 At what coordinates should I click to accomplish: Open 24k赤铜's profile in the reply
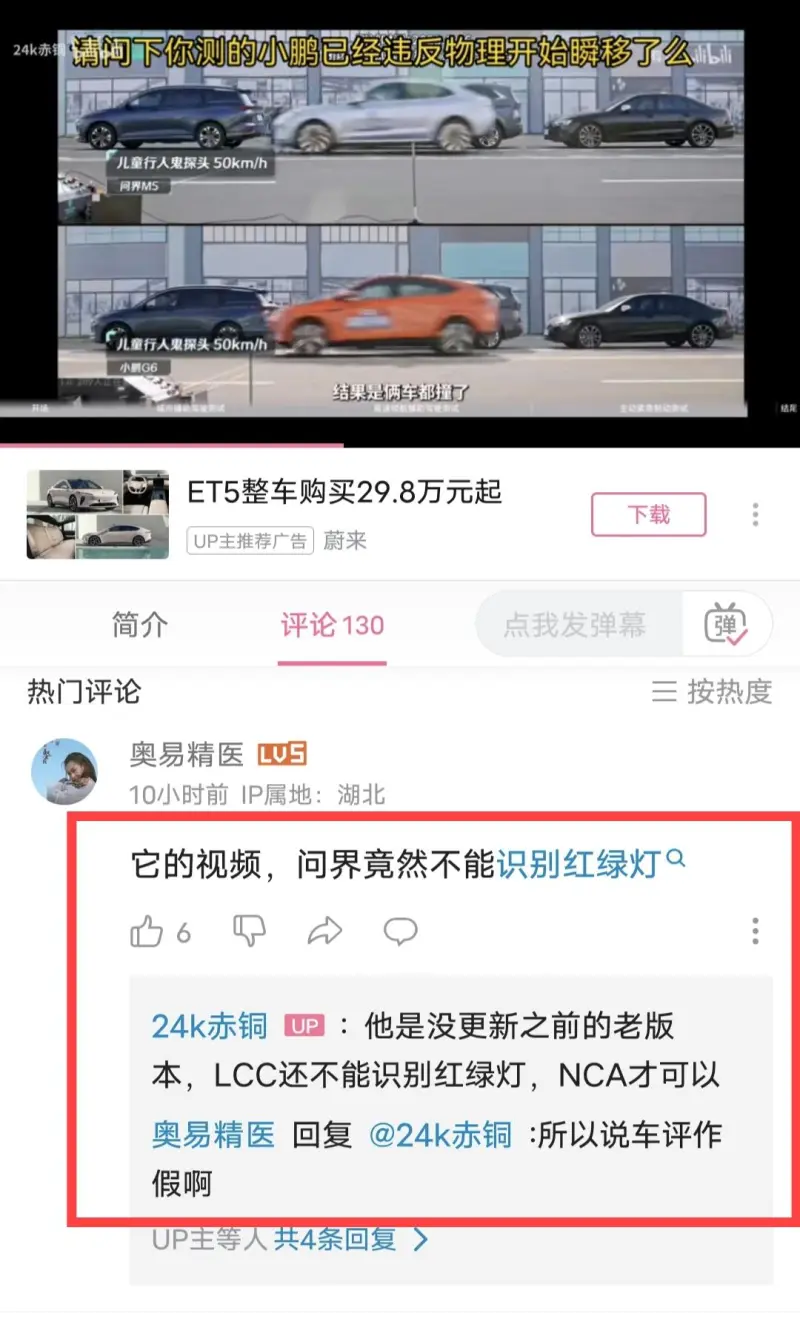pos(209,1027)
